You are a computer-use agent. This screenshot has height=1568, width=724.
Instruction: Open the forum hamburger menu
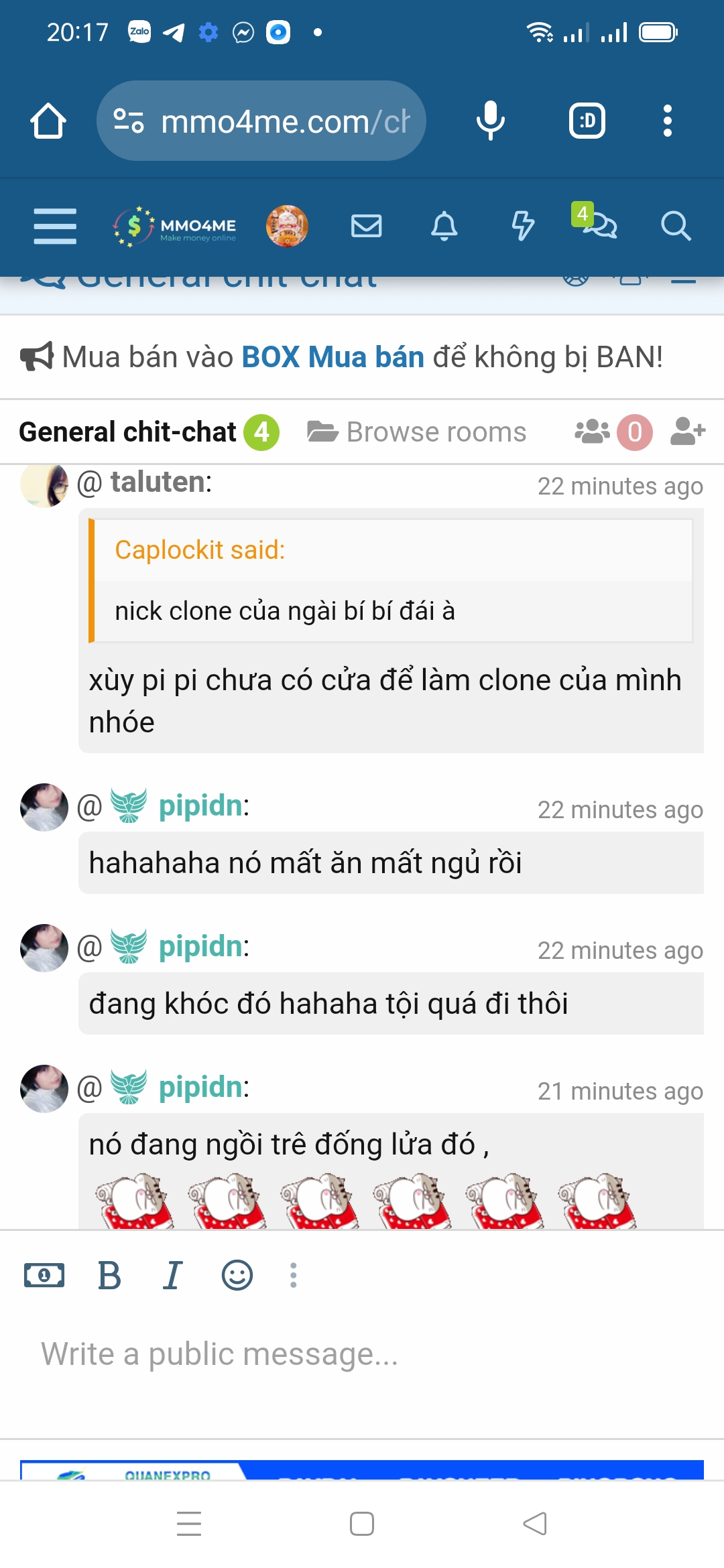point(55,226)
